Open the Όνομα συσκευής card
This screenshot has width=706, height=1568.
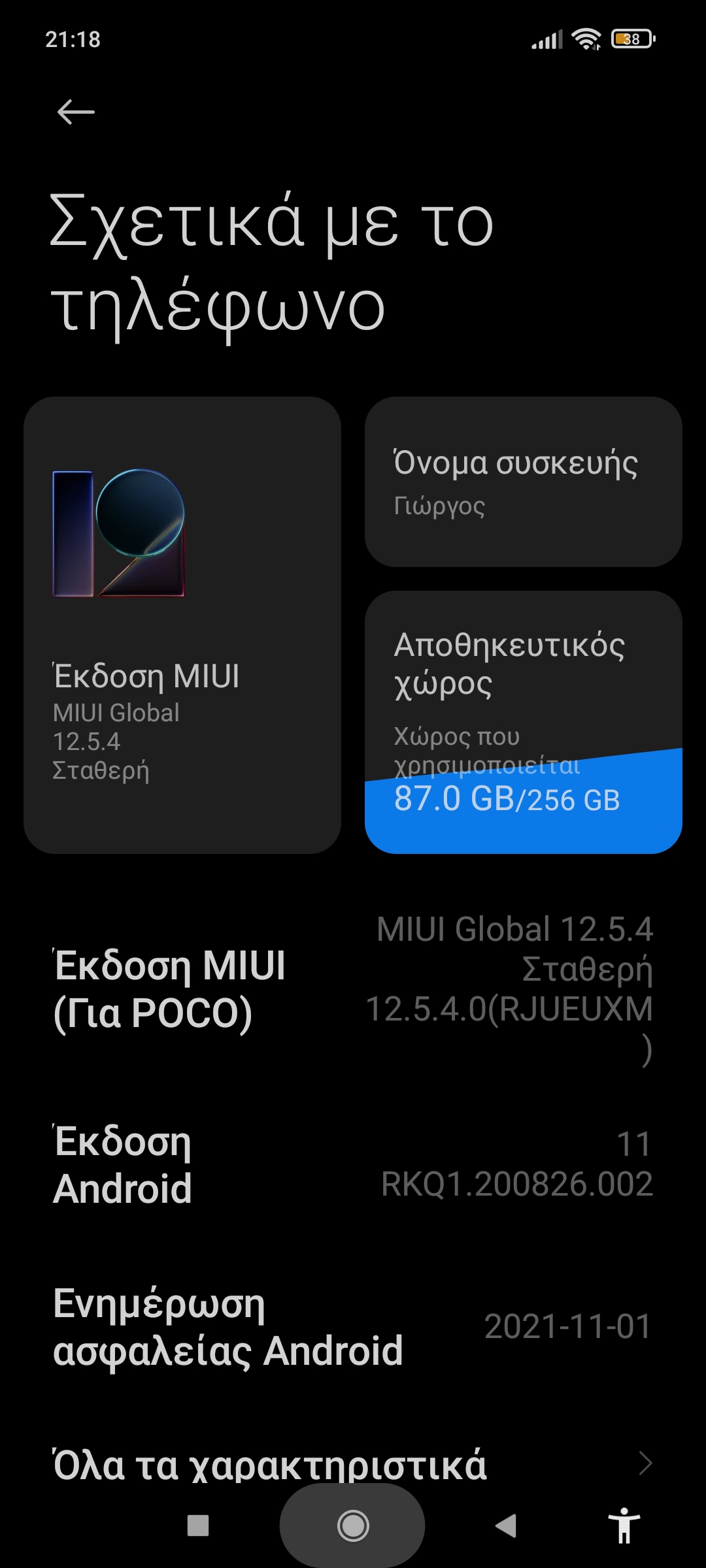click(523, 482)
